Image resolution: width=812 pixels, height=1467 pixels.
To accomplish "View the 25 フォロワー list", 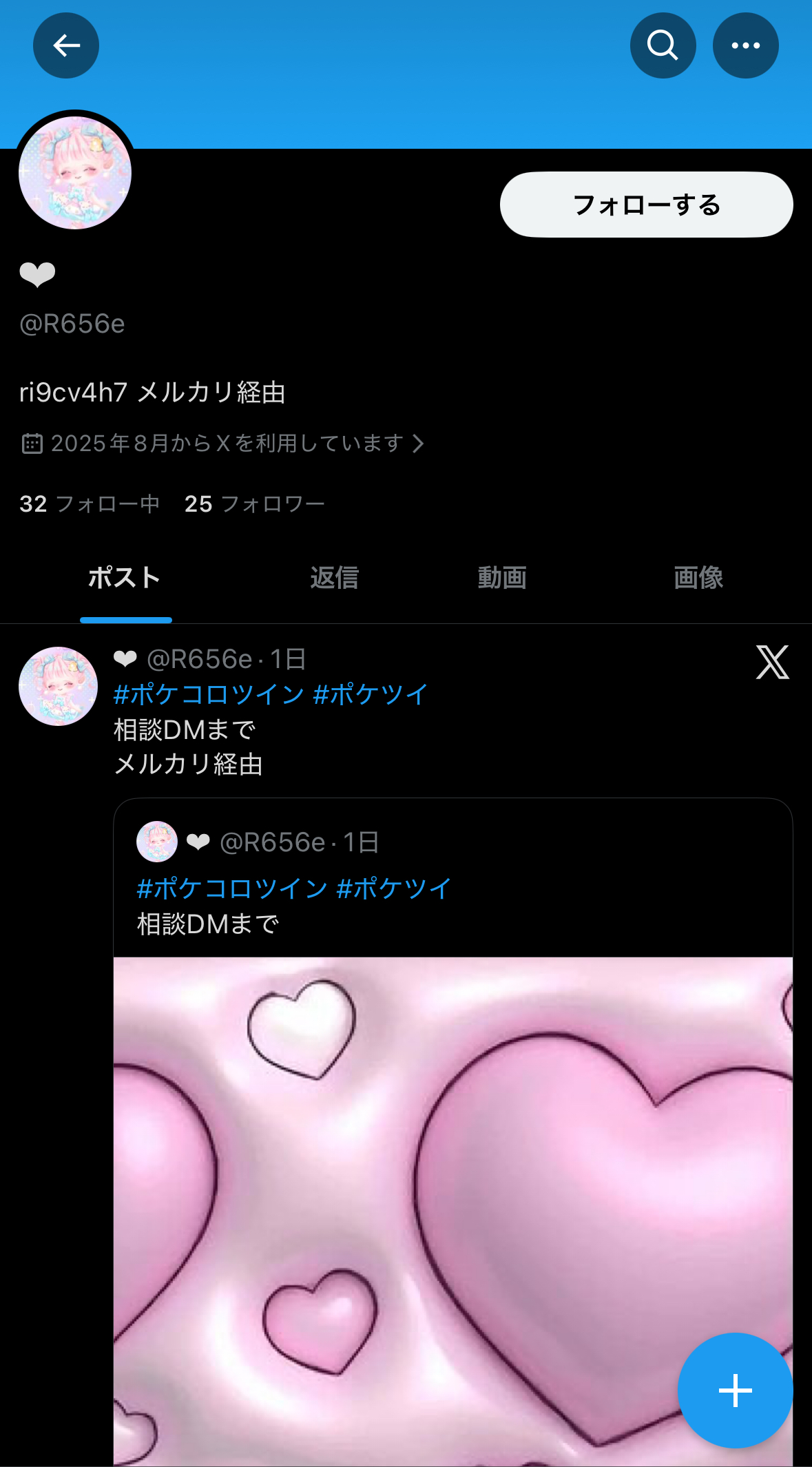I will point(254,504).
